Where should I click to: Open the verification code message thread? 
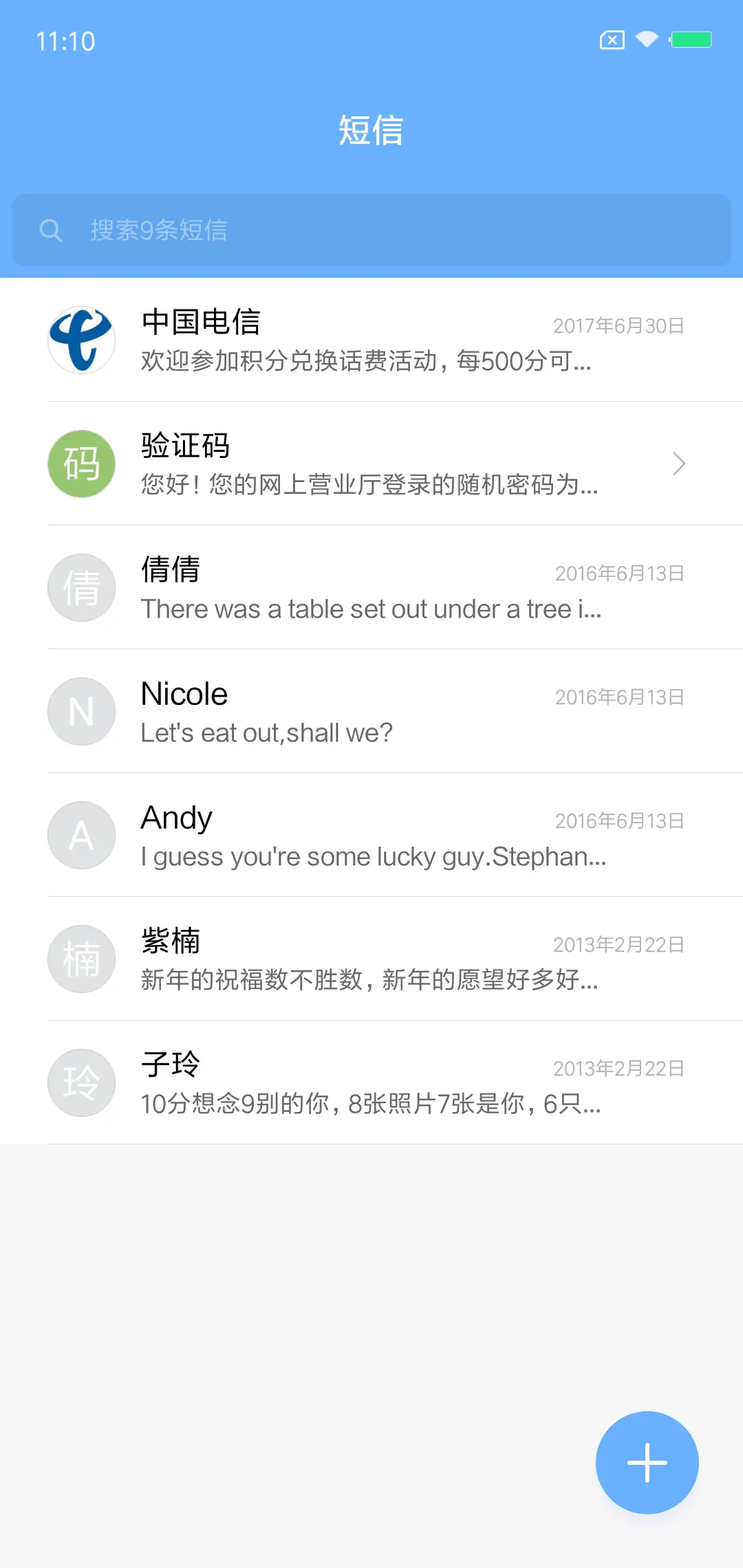[x=371, y=464]
